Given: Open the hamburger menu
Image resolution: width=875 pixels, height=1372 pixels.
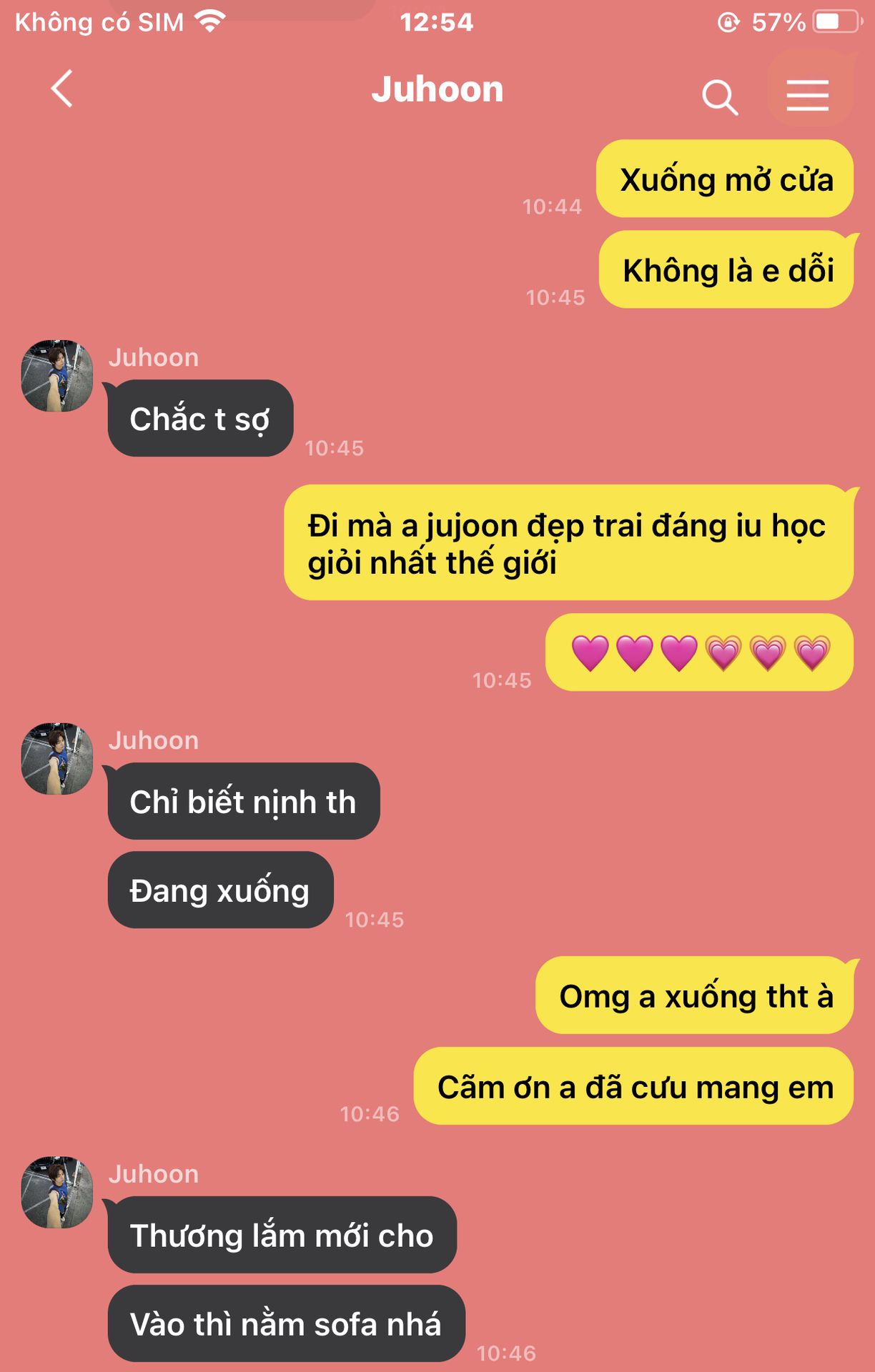Looking at the screenshot, I should (808, 95).
